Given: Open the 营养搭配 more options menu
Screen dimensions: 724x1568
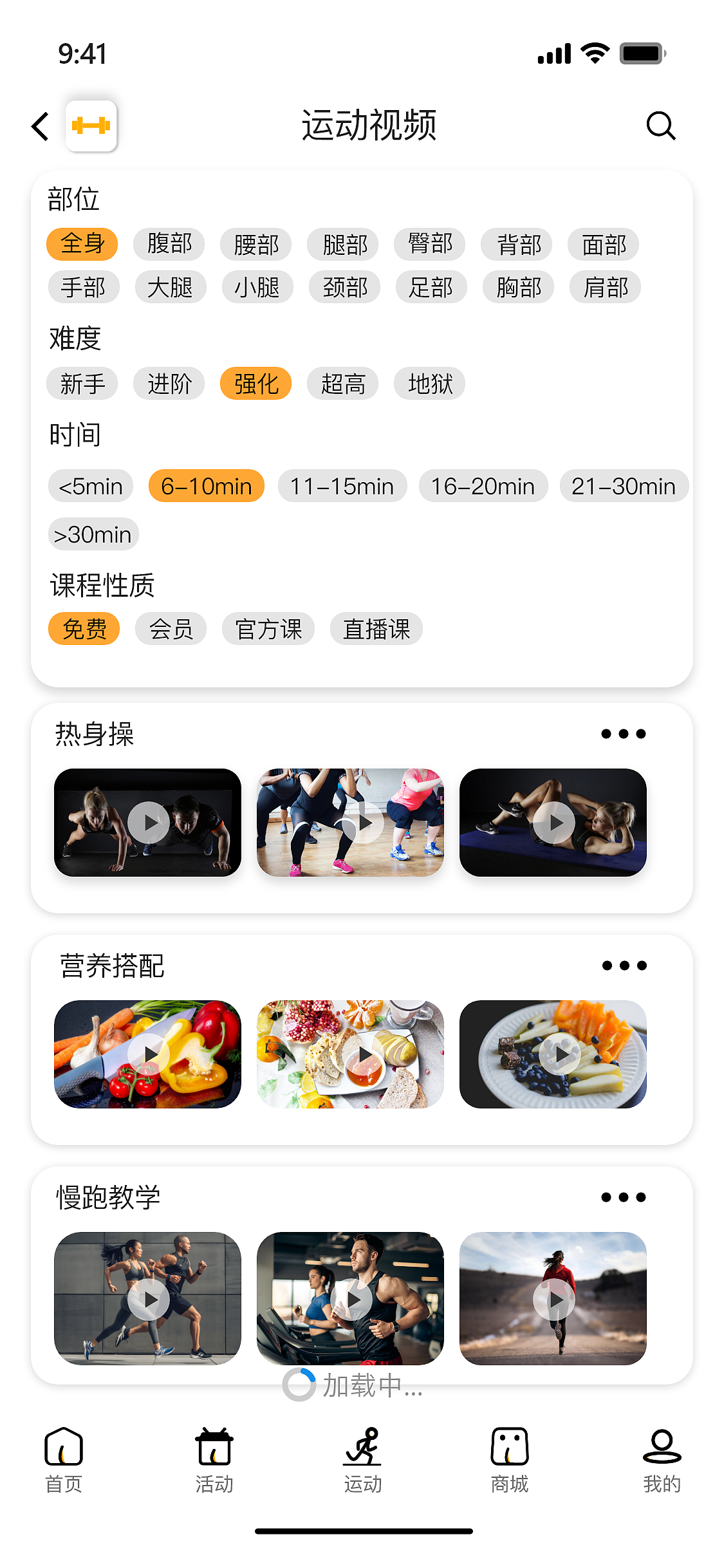Looking at the screenshot, I should [x=623, y=965].
